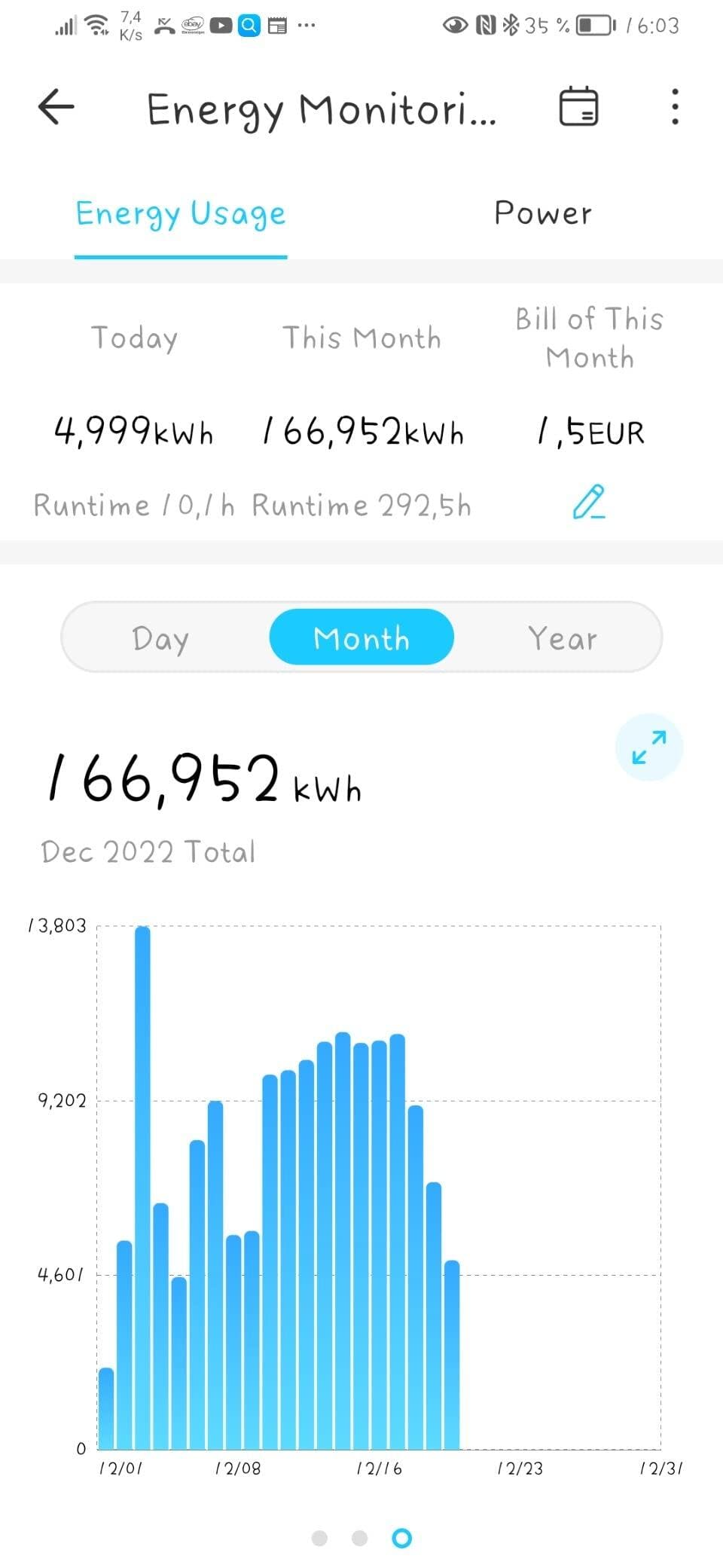Expand the chart to full screen
The image size is (723, 1568).
pos(648,747)
